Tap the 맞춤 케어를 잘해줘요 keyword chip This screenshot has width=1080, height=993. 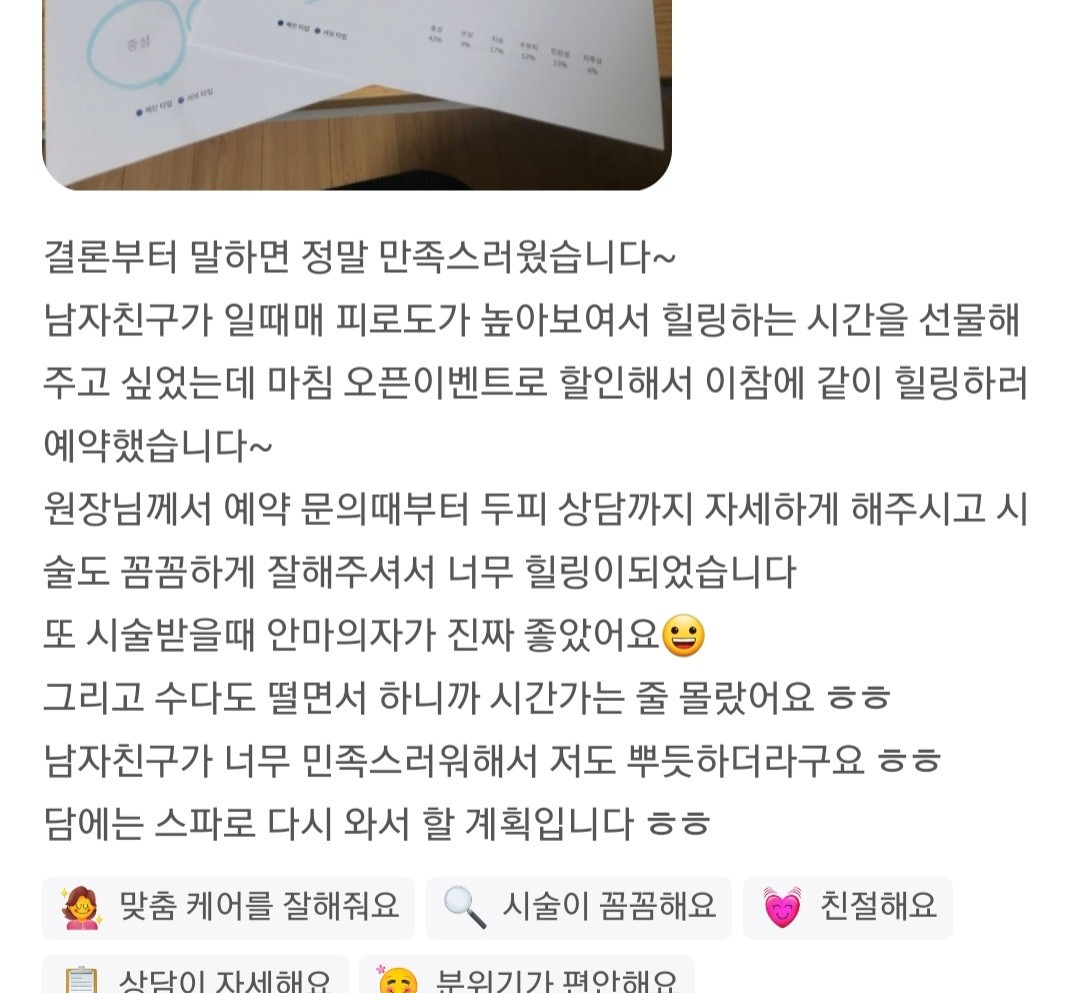(228, 908)
